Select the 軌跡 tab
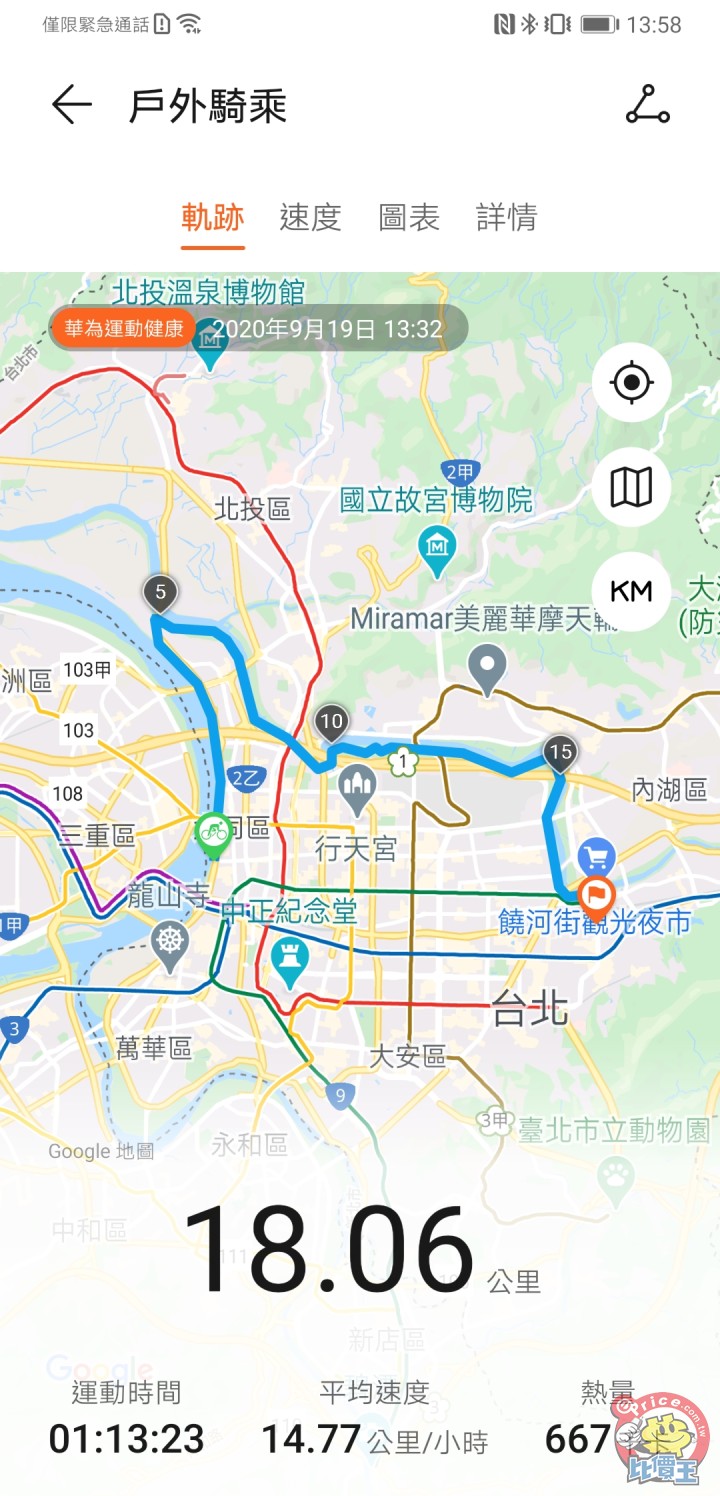 pyautogui.click(x=212, y=217)
